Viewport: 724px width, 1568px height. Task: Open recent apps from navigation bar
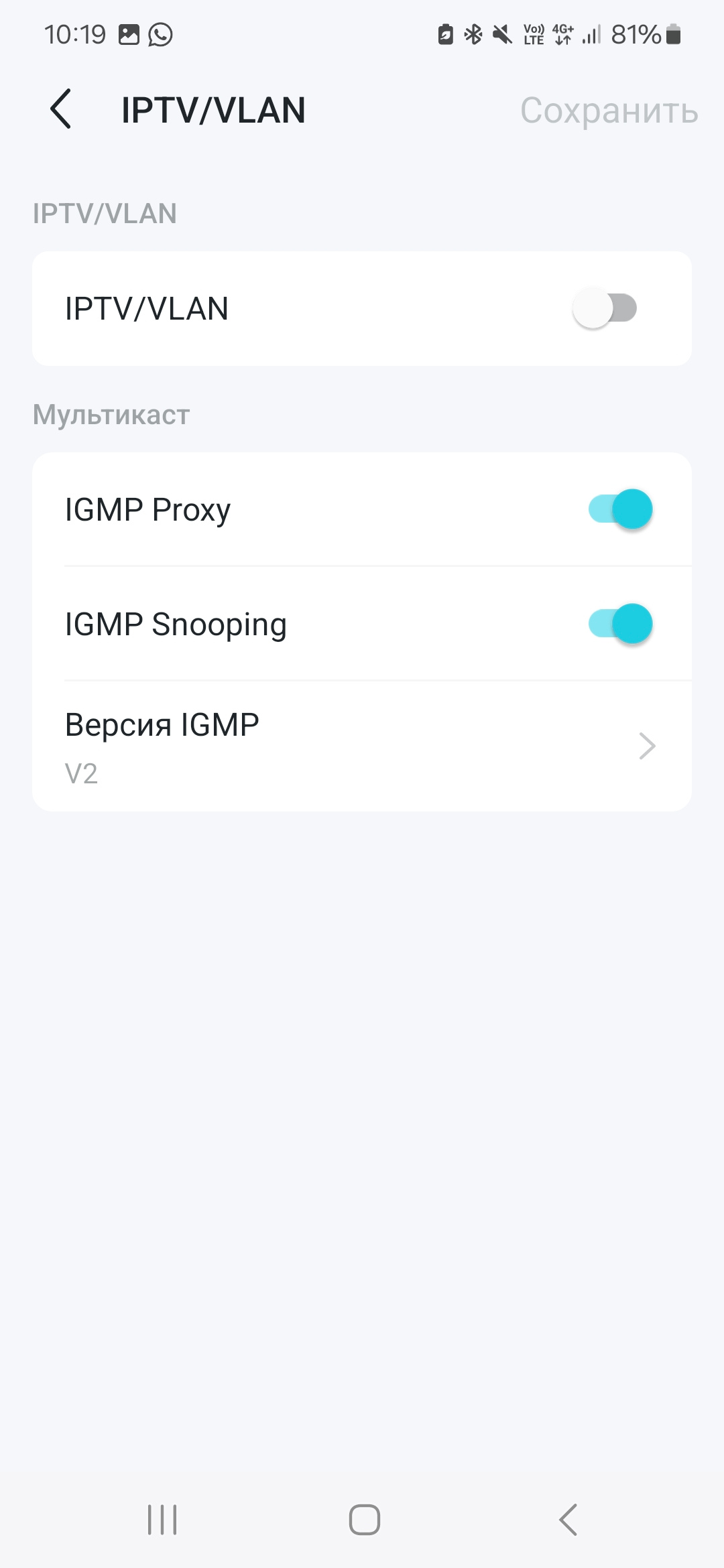(x=162, y=1519)
